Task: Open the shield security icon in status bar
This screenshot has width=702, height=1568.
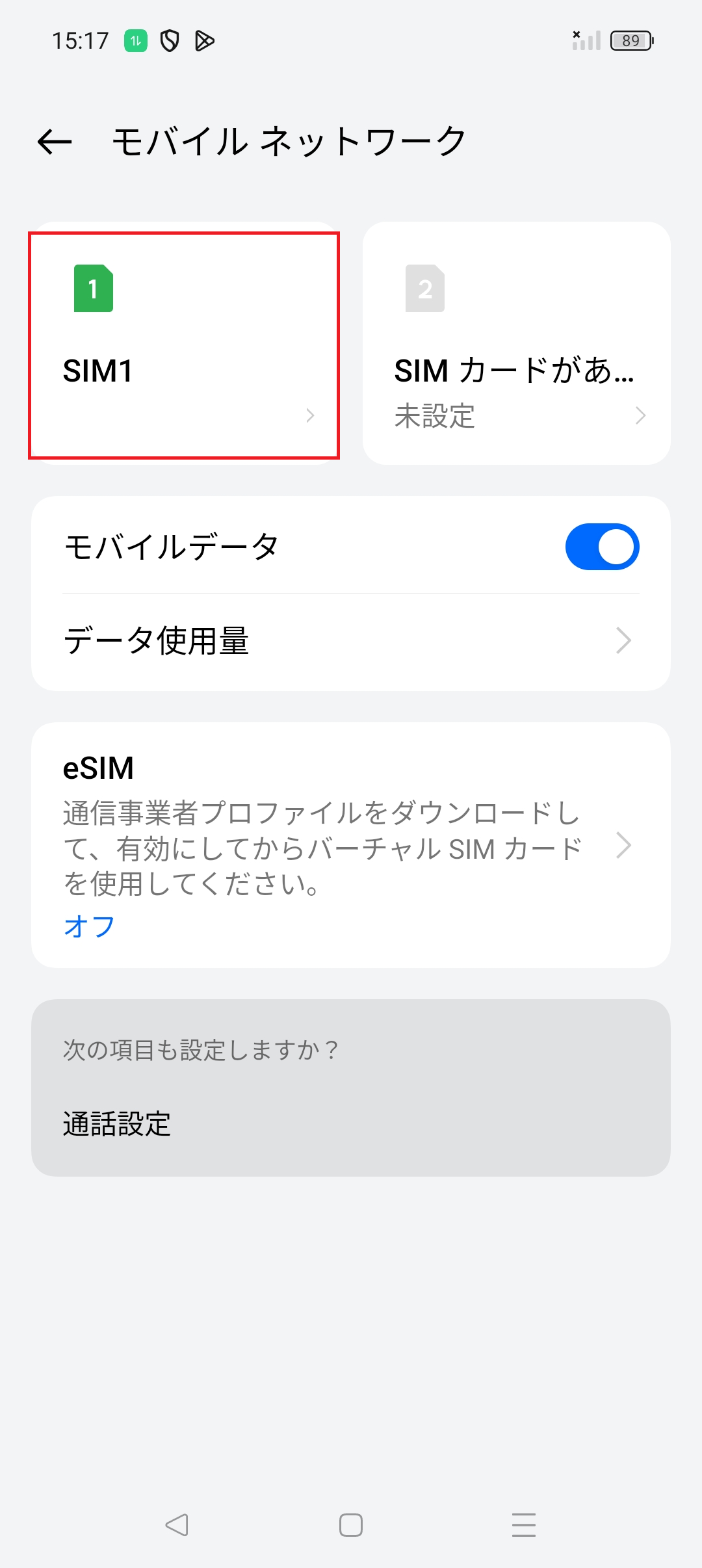Action: tap(170, 40)
